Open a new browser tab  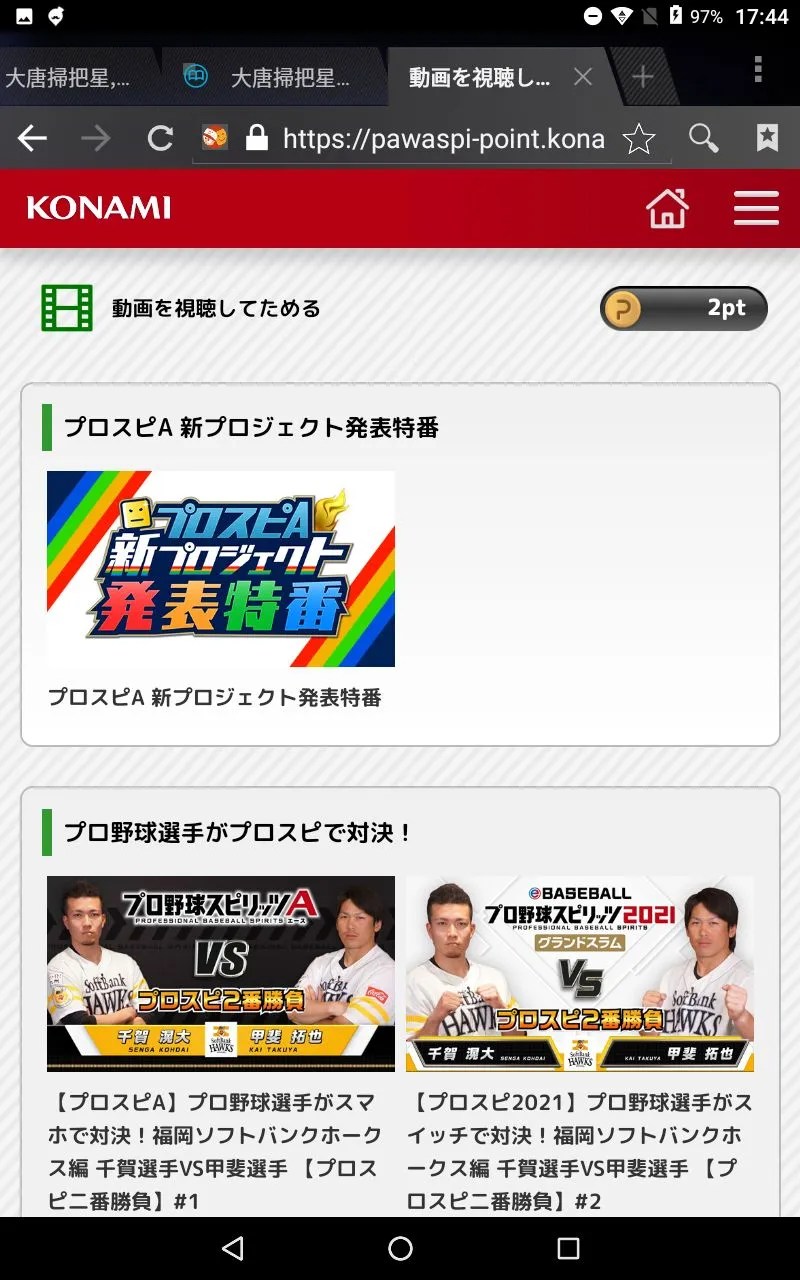(x=642, y=77)
